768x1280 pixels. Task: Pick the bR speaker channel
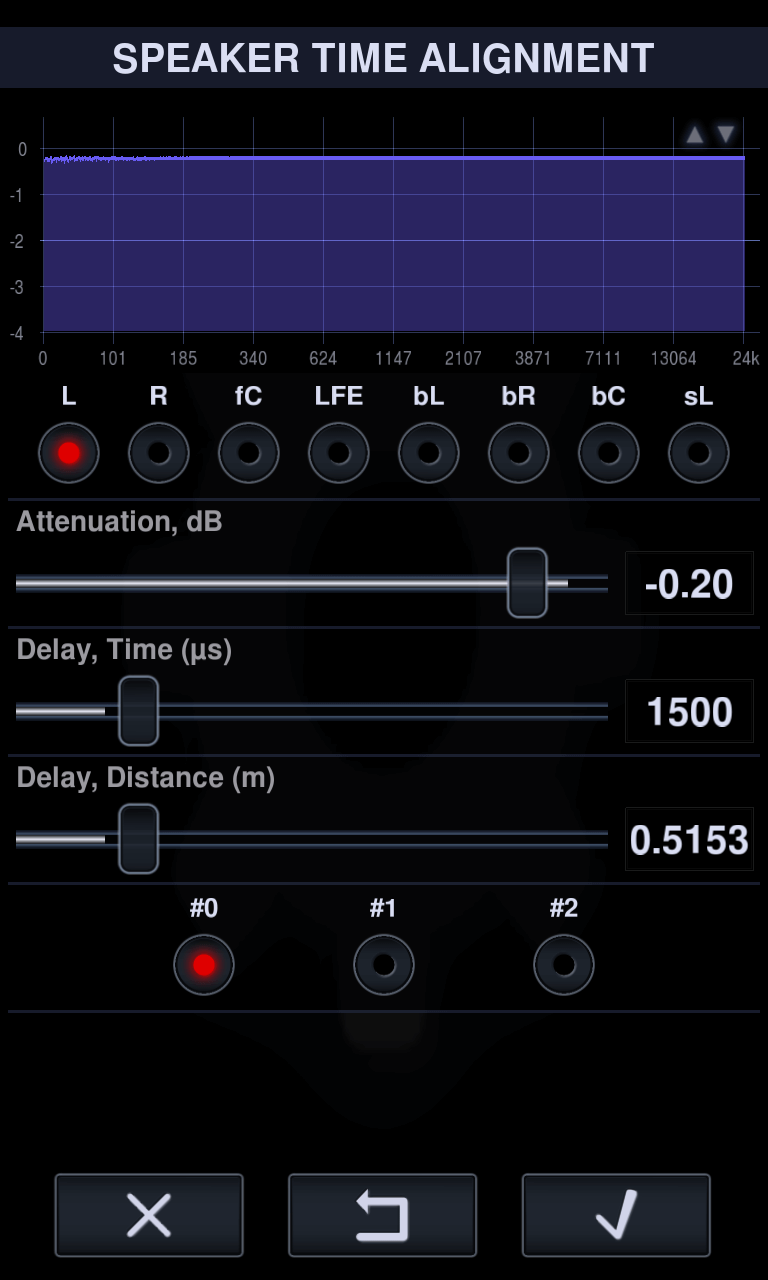pyautogui.click(x=518, y=453)
